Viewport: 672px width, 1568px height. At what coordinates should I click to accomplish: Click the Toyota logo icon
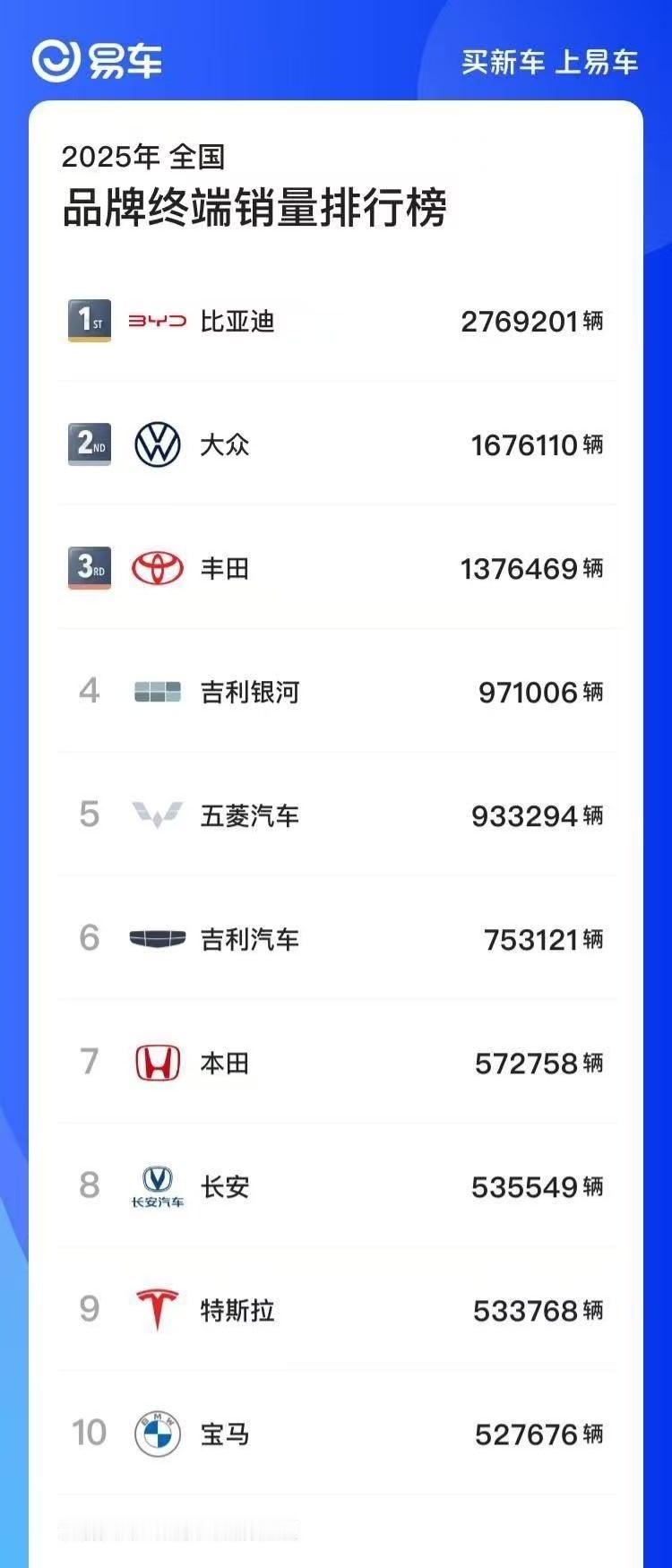pyautogui.click(x=157, y=568)
